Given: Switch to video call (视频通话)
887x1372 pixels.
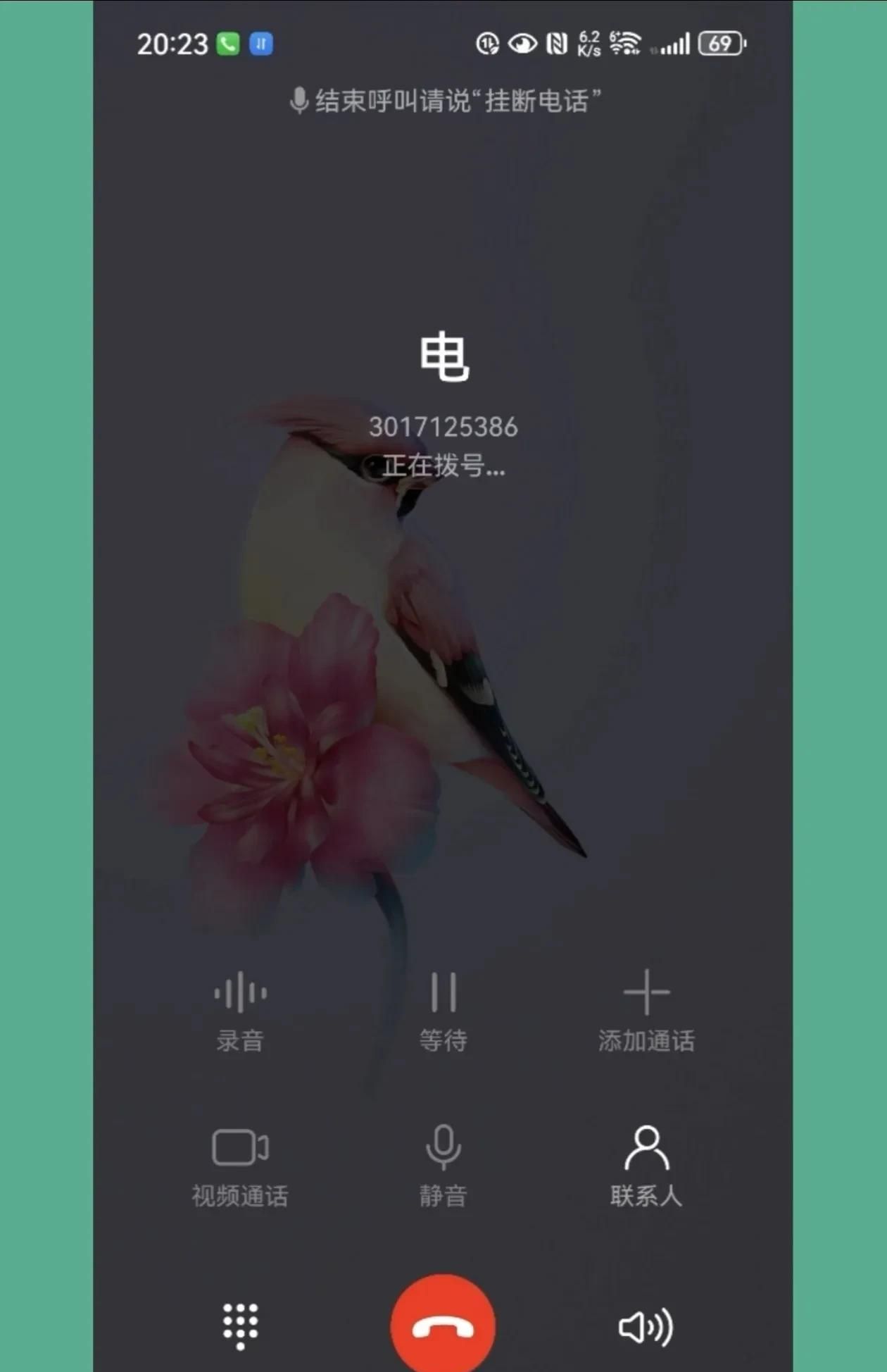Looking at the screenshot, I should [240, 1165].
